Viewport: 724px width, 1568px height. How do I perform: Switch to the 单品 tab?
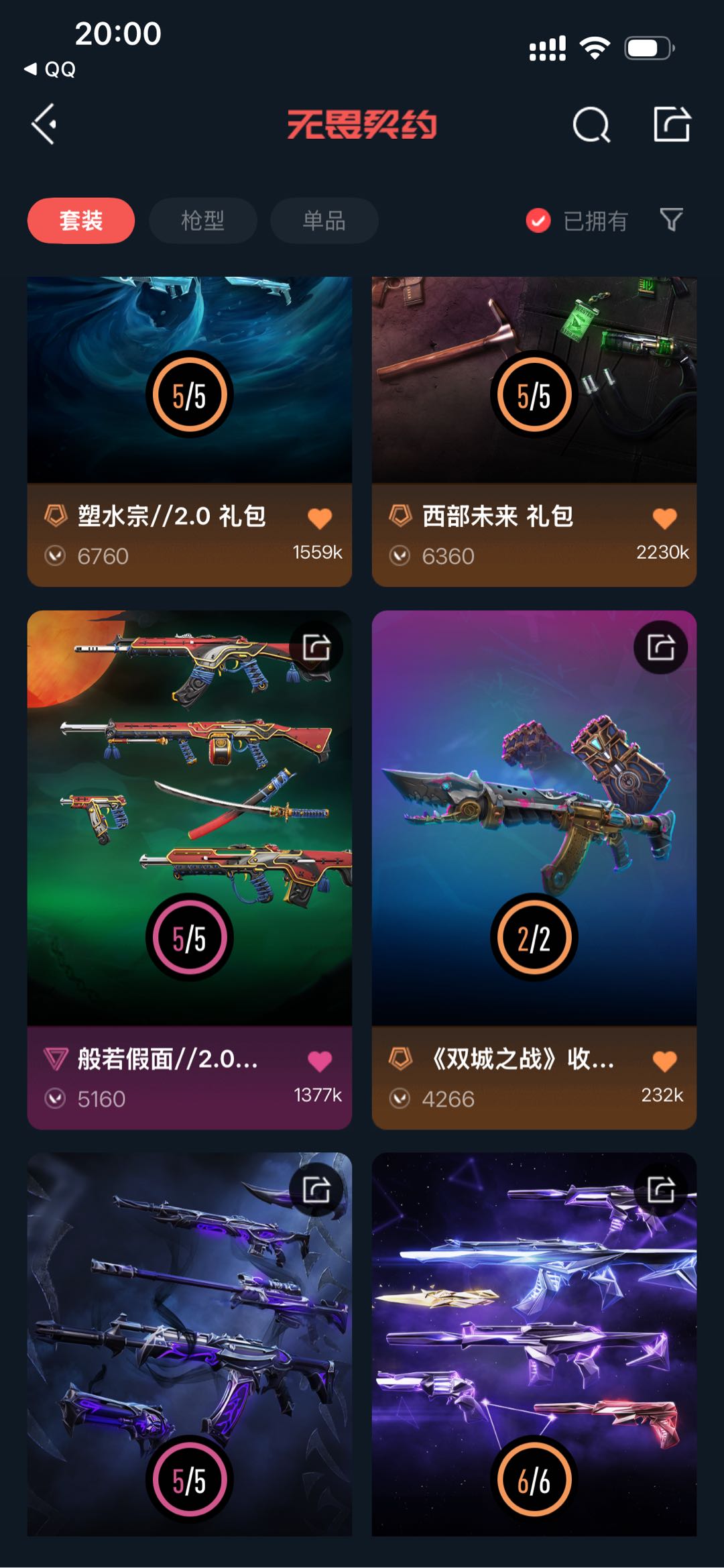(x=324, y=220)
